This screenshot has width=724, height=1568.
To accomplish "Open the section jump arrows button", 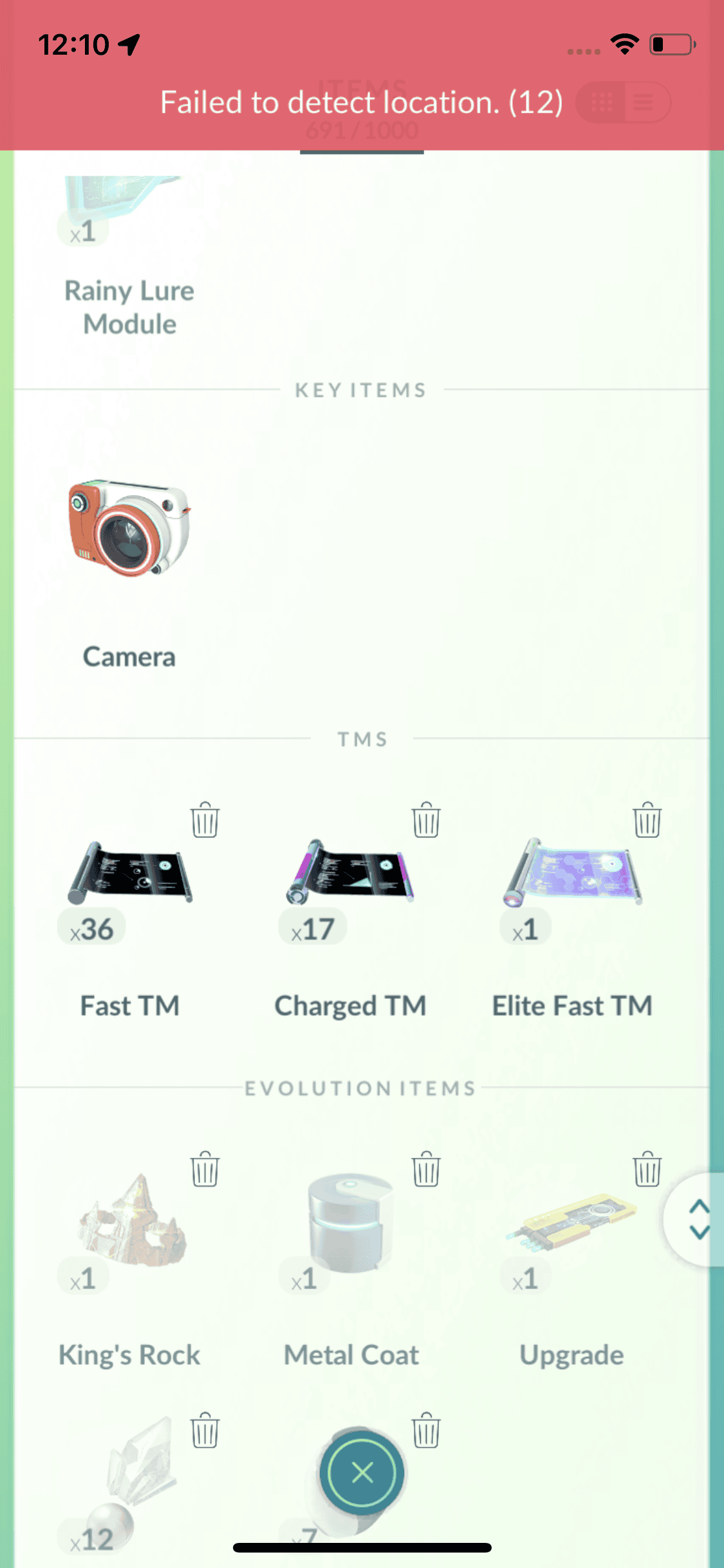I will (x=699, y=1220).
